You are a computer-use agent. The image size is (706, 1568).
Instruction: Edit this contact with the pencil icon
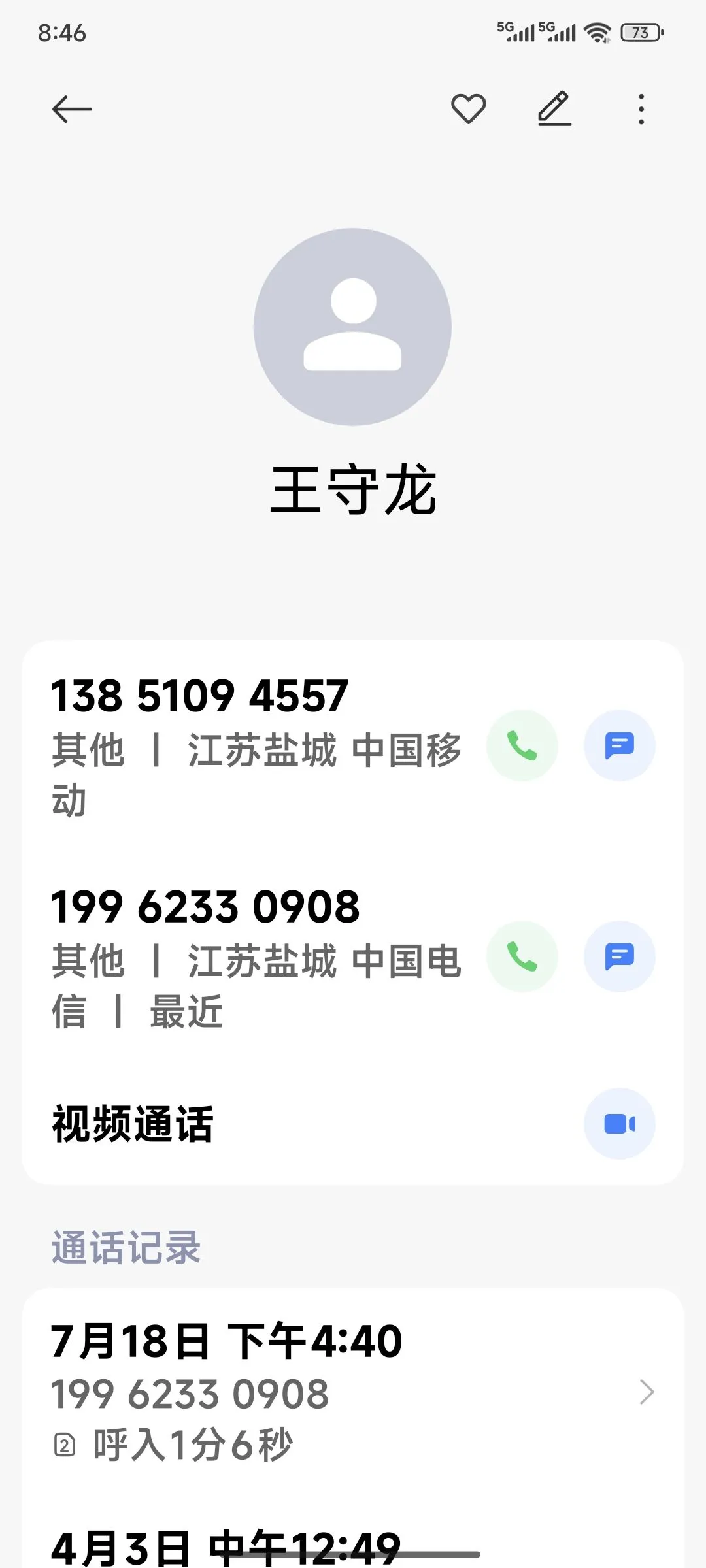tap(555, 109)
